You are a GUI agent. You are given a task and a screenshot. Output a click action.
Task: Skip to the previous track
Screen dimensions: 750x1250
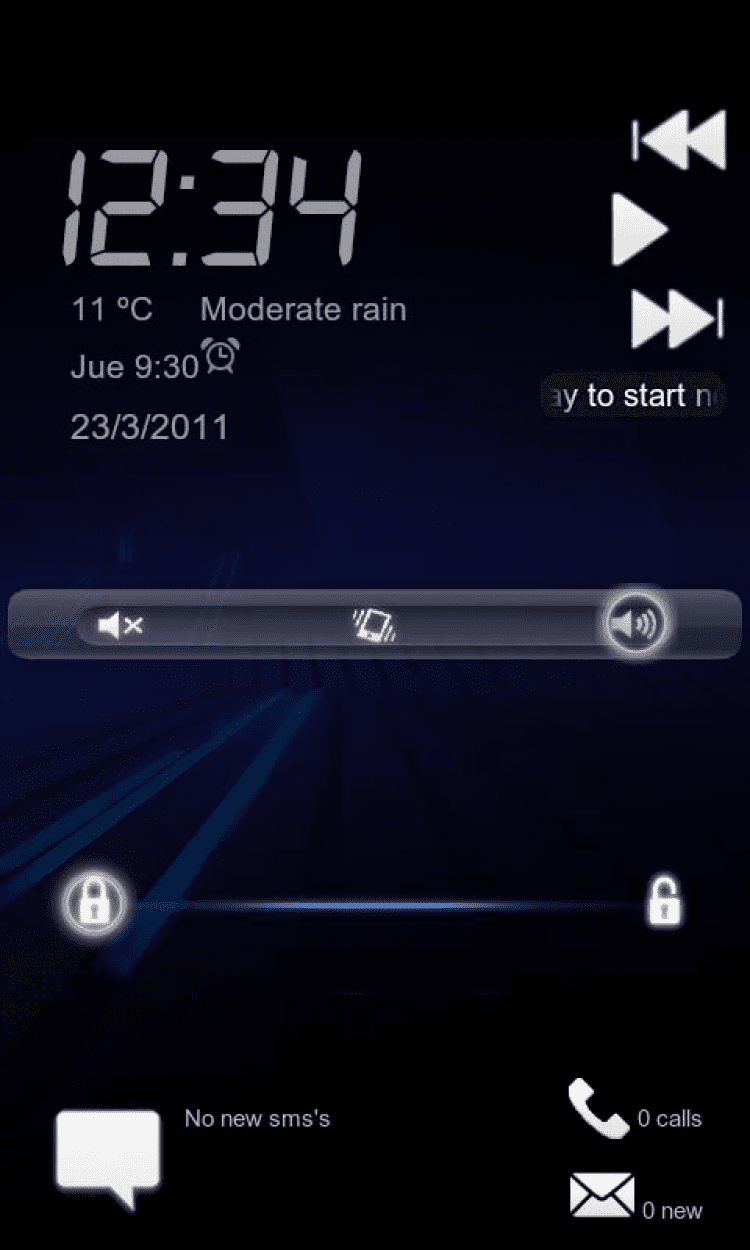click(679, 141)
